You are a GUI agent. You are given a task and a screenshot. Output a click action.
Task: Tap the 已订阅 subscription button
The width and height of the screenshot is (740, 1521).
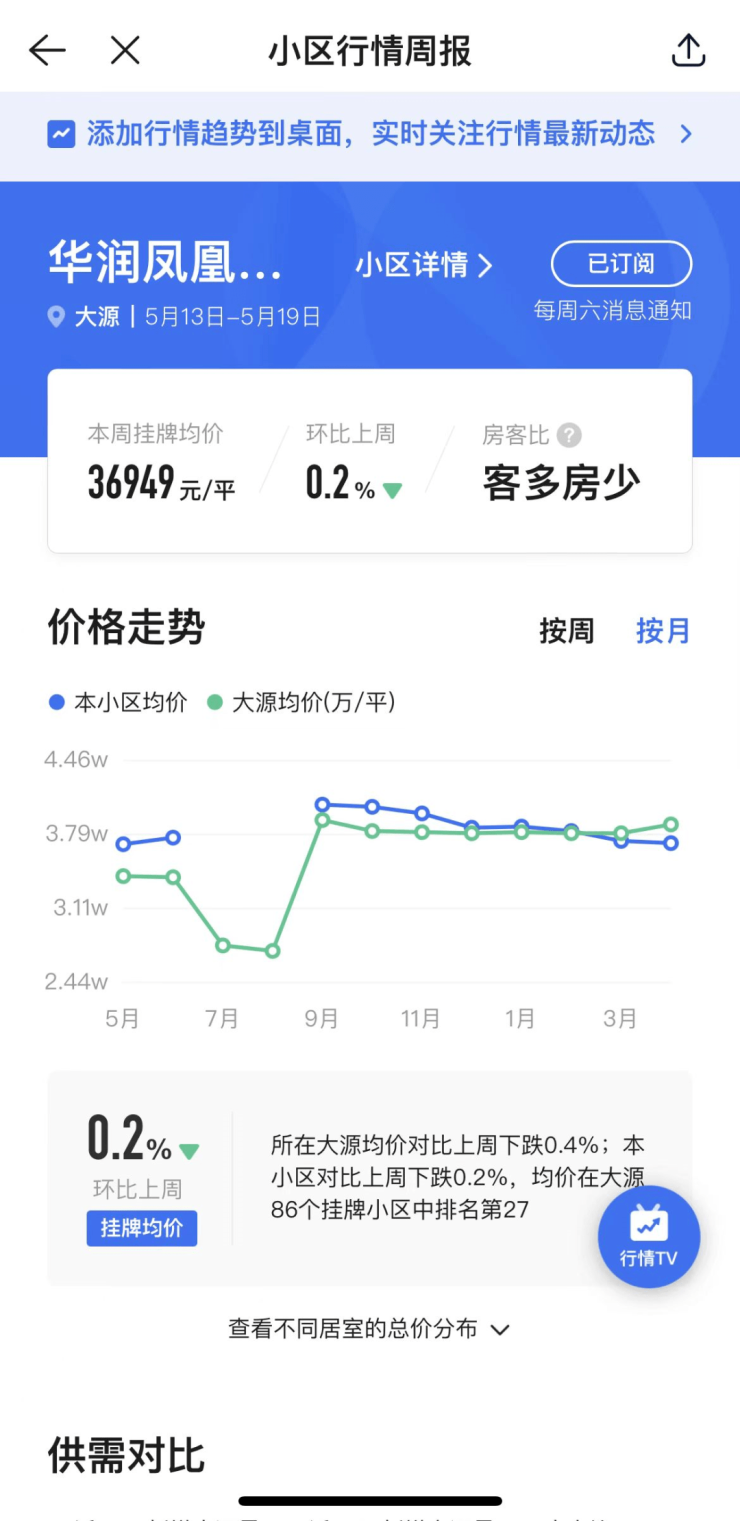click(621, 264)
